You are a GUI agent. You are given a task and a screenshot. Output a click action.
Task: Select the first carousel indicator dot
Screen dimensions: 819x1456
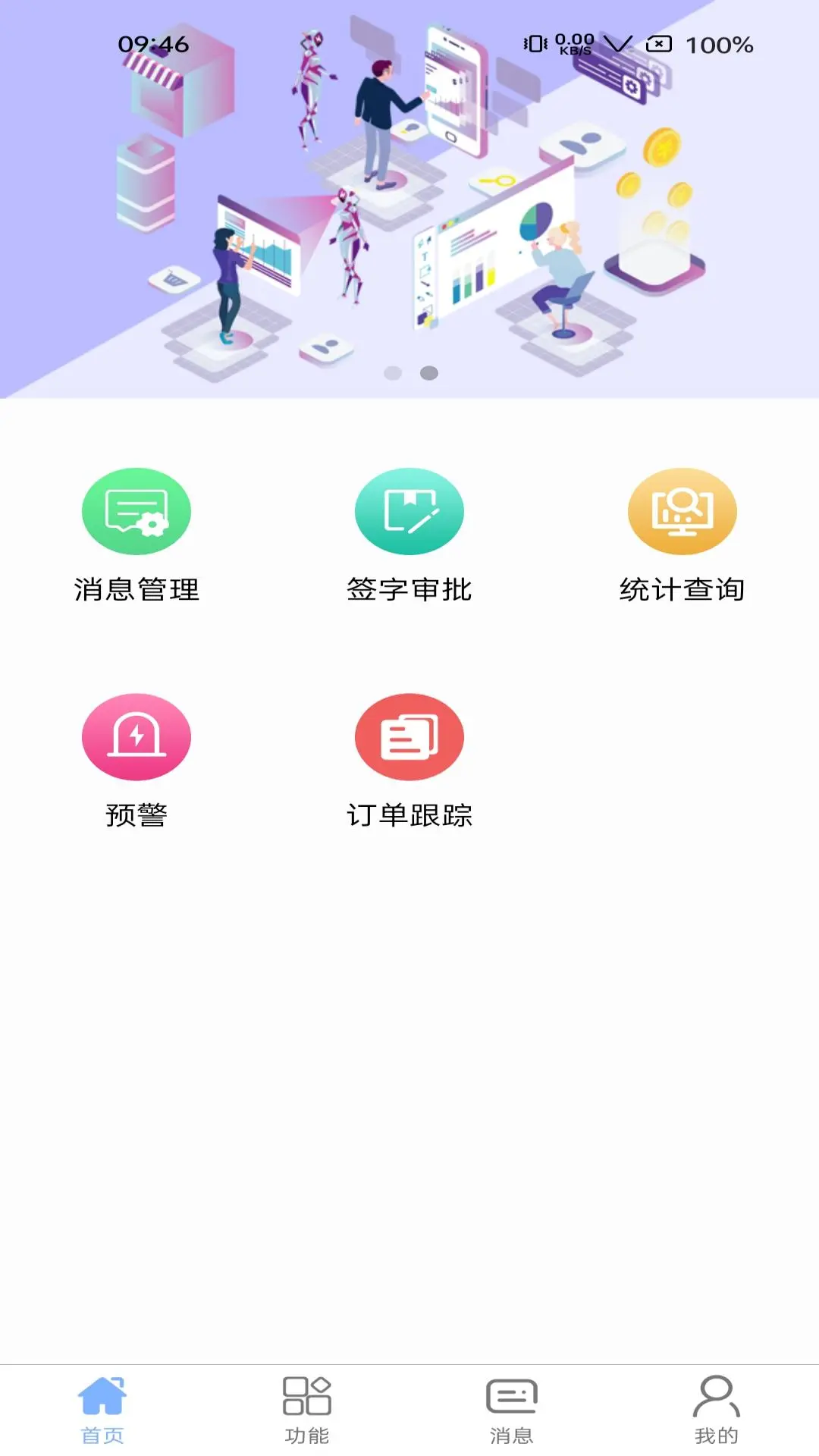pos(394,372)
